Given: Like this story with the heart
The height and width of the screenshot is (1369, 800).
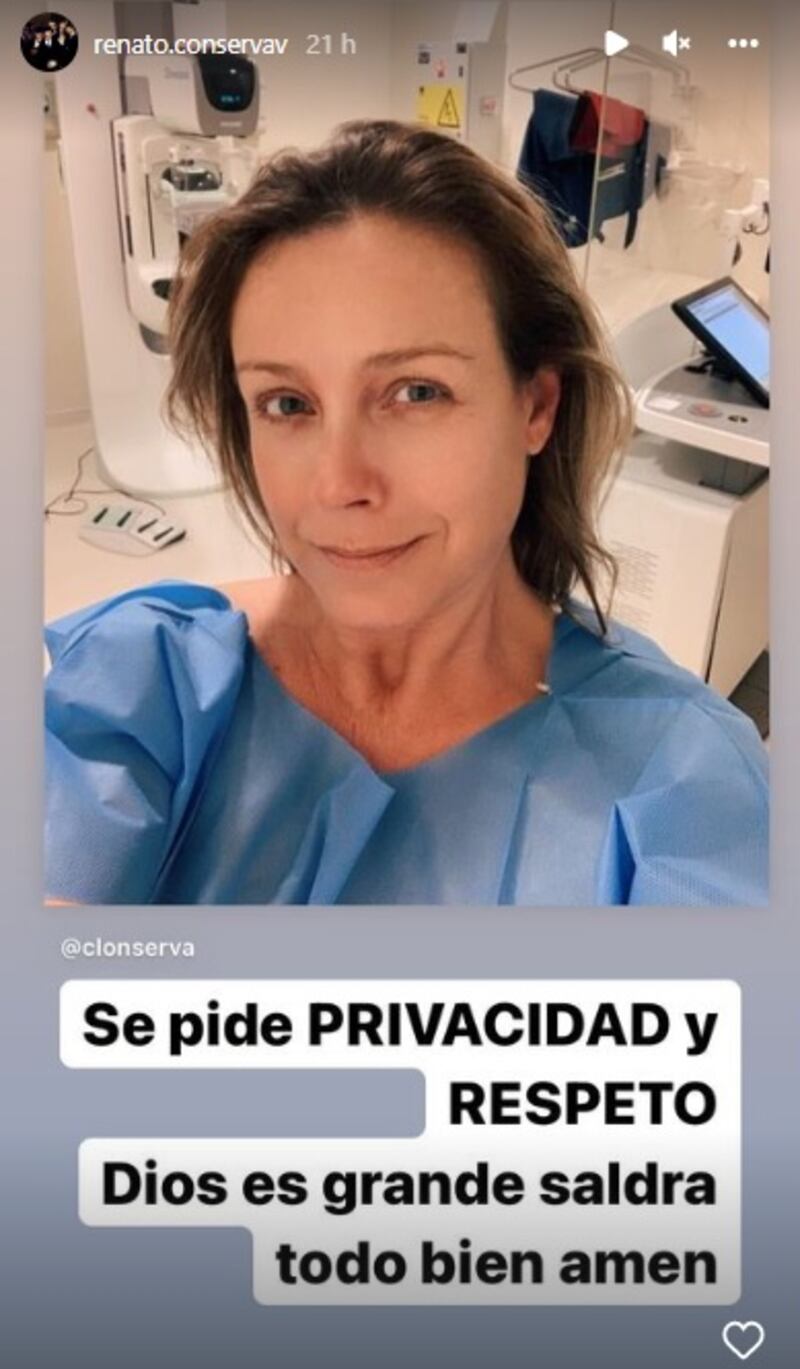Looking at the screenshot, I should click(743, 1339).
